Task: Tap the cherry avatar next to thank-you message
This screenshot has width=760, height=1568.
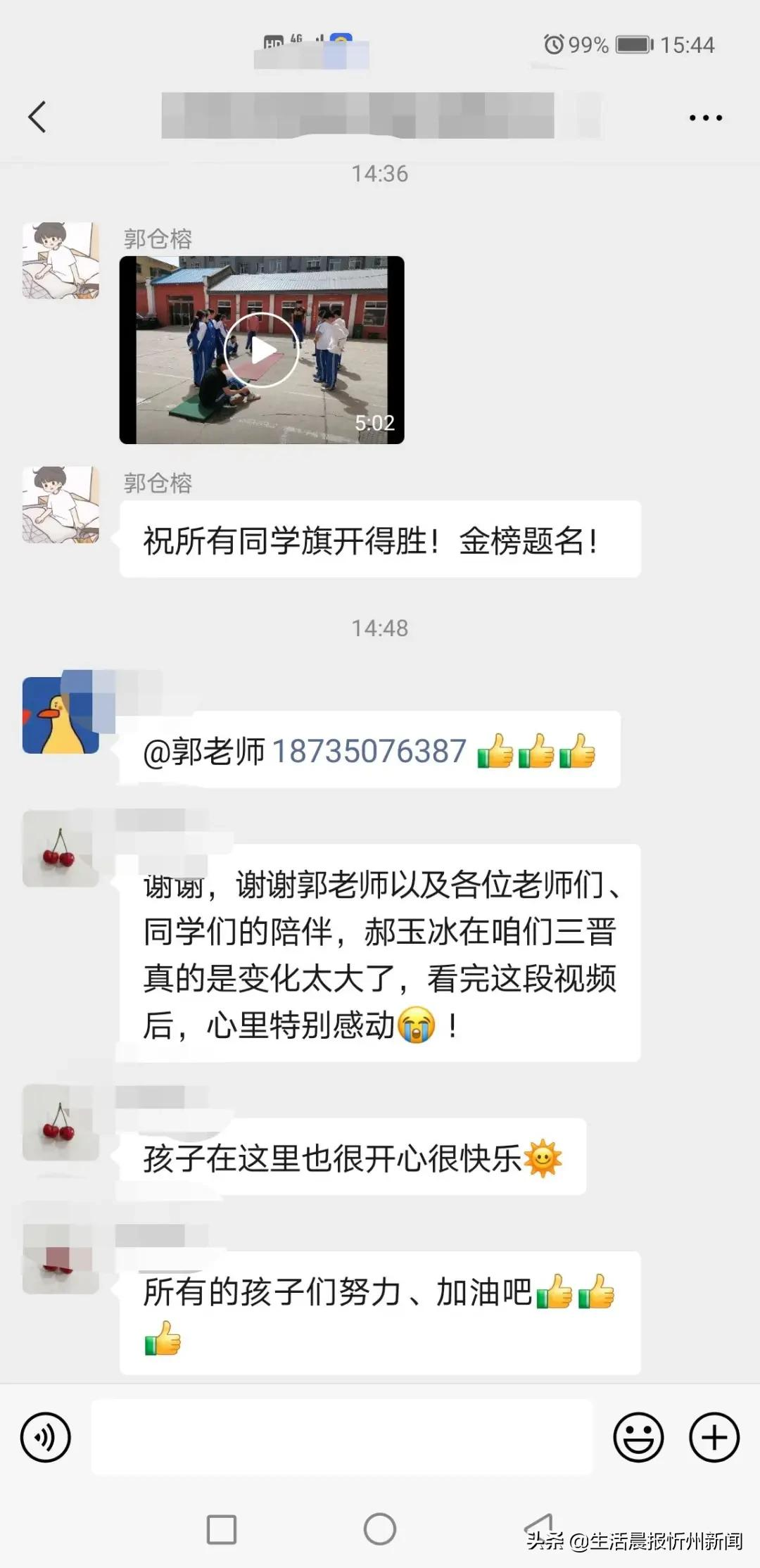Action: coord(60,848)
